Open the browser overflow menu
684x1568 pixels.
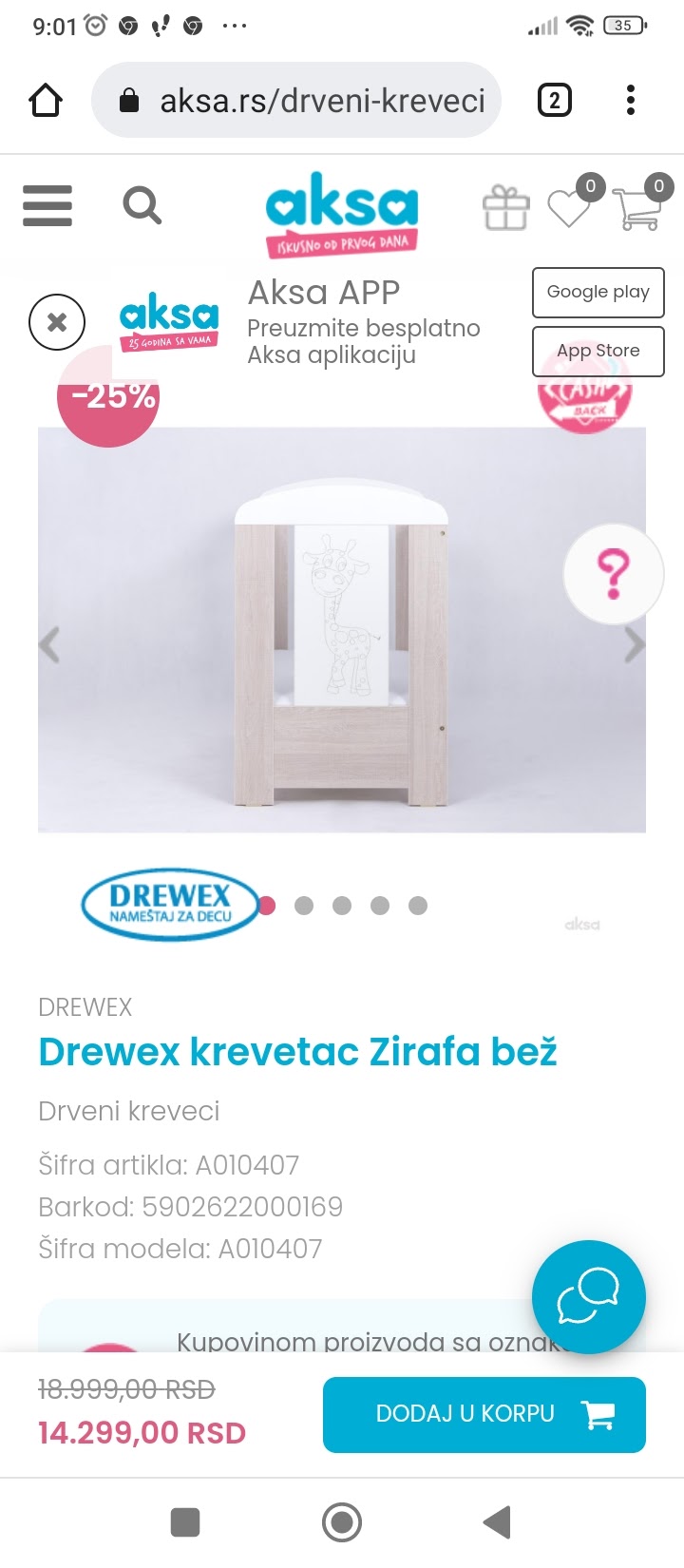tap(631, 101)
